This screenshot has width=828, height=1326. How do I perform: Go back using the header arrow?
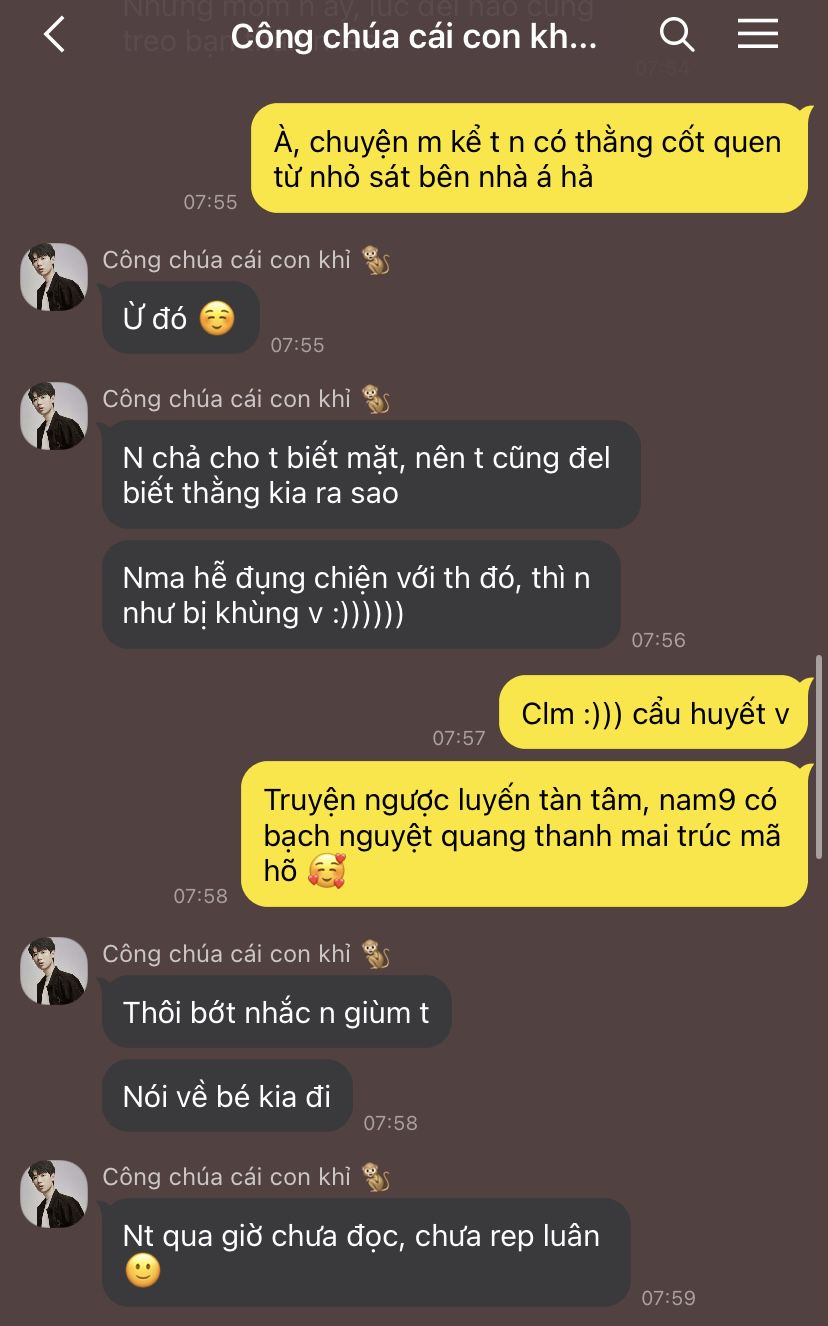click(54, 35)
